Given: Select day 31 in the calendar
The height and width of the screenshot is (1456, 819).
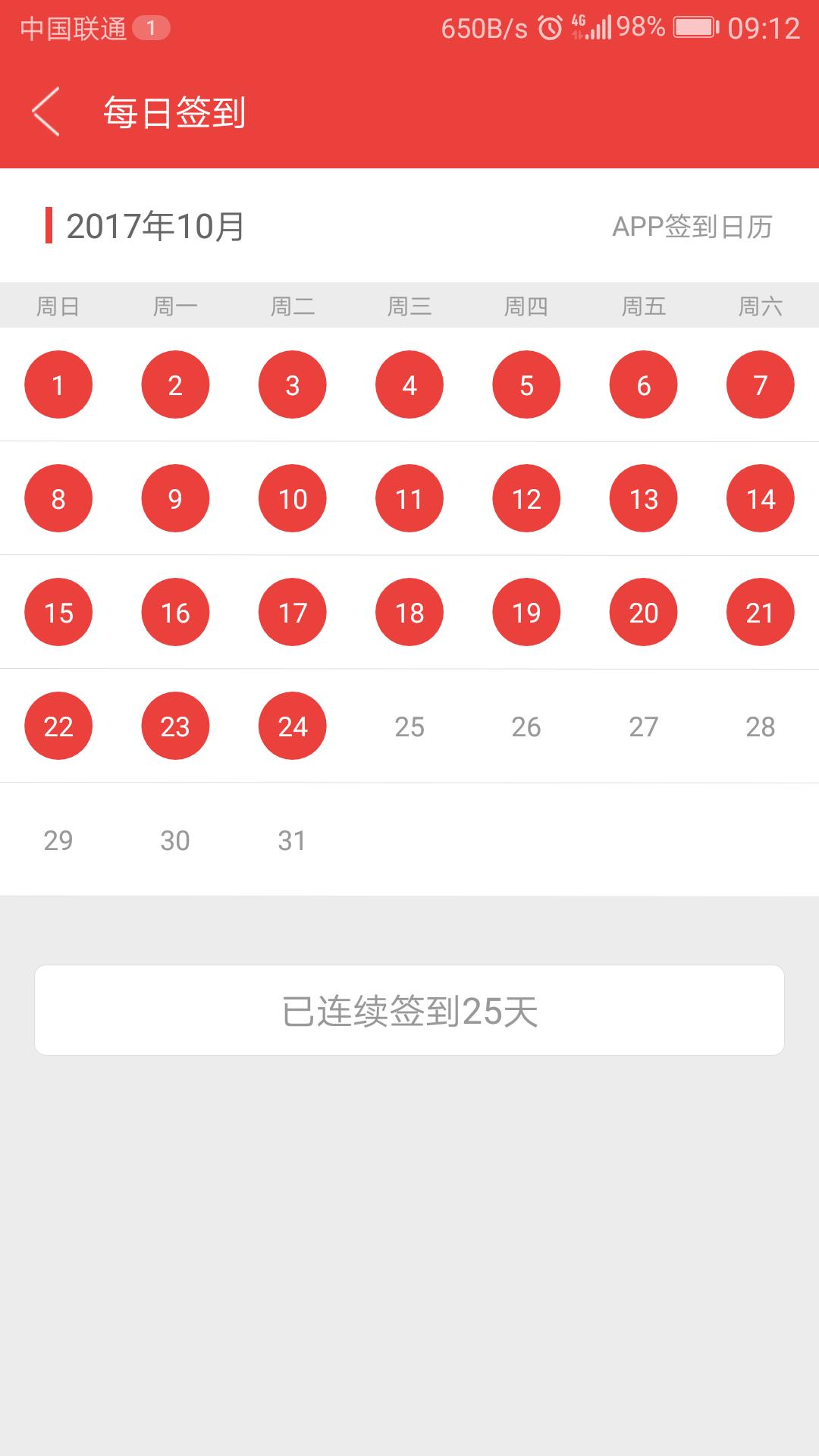Looking at the screenshot, I should pos(293,840).
